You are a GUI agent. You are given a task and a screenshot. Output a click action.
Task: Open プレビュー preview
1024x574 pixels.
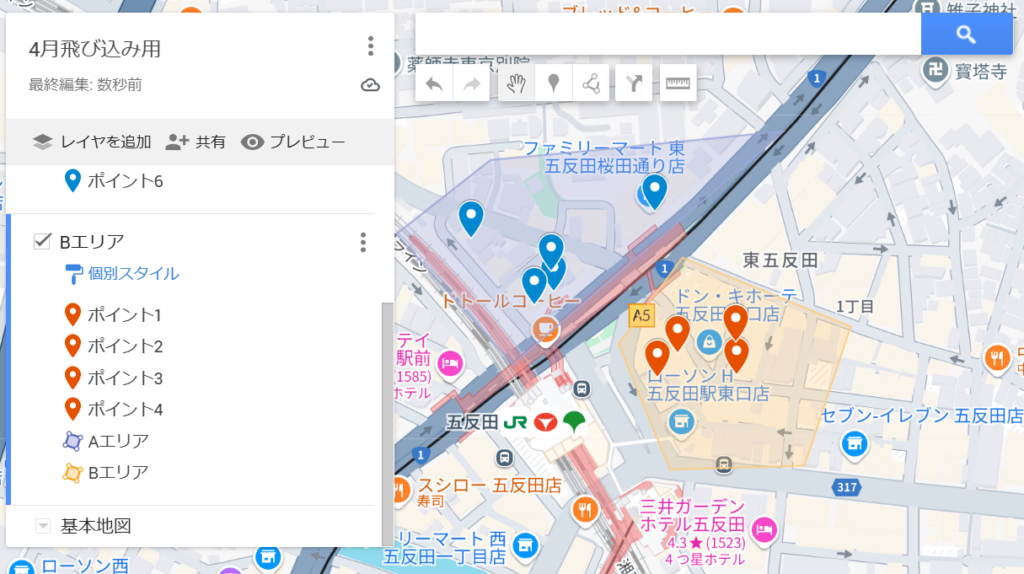click(294, 142)
